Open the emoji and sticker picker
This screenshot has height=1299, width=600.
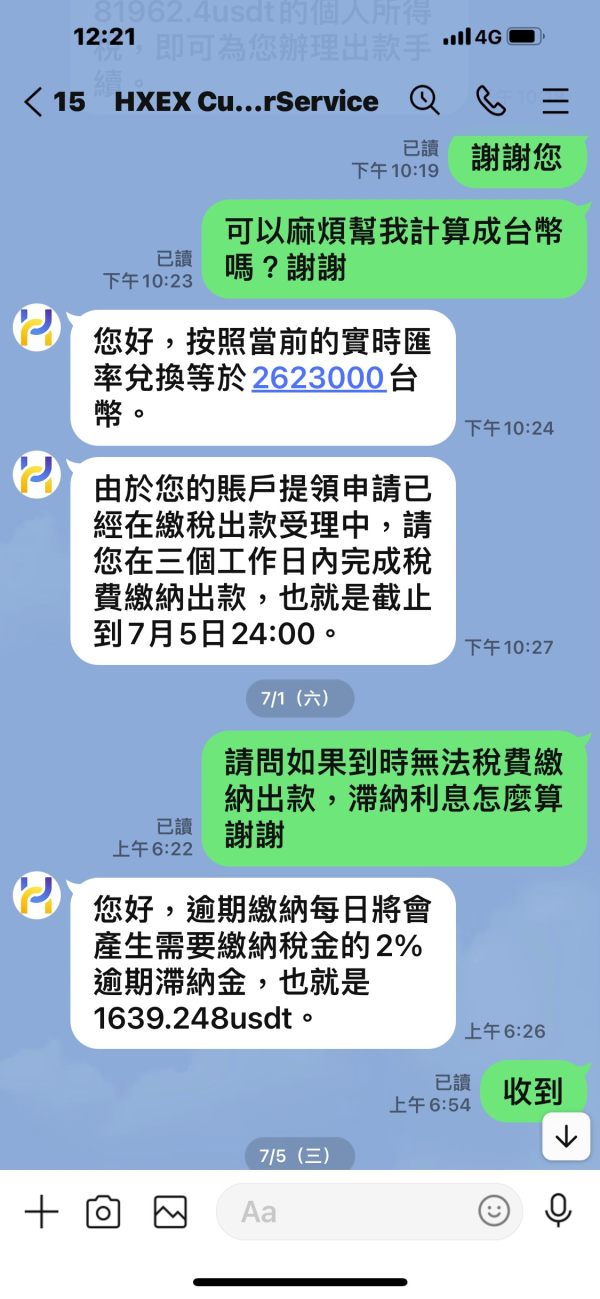(494, 1212)
